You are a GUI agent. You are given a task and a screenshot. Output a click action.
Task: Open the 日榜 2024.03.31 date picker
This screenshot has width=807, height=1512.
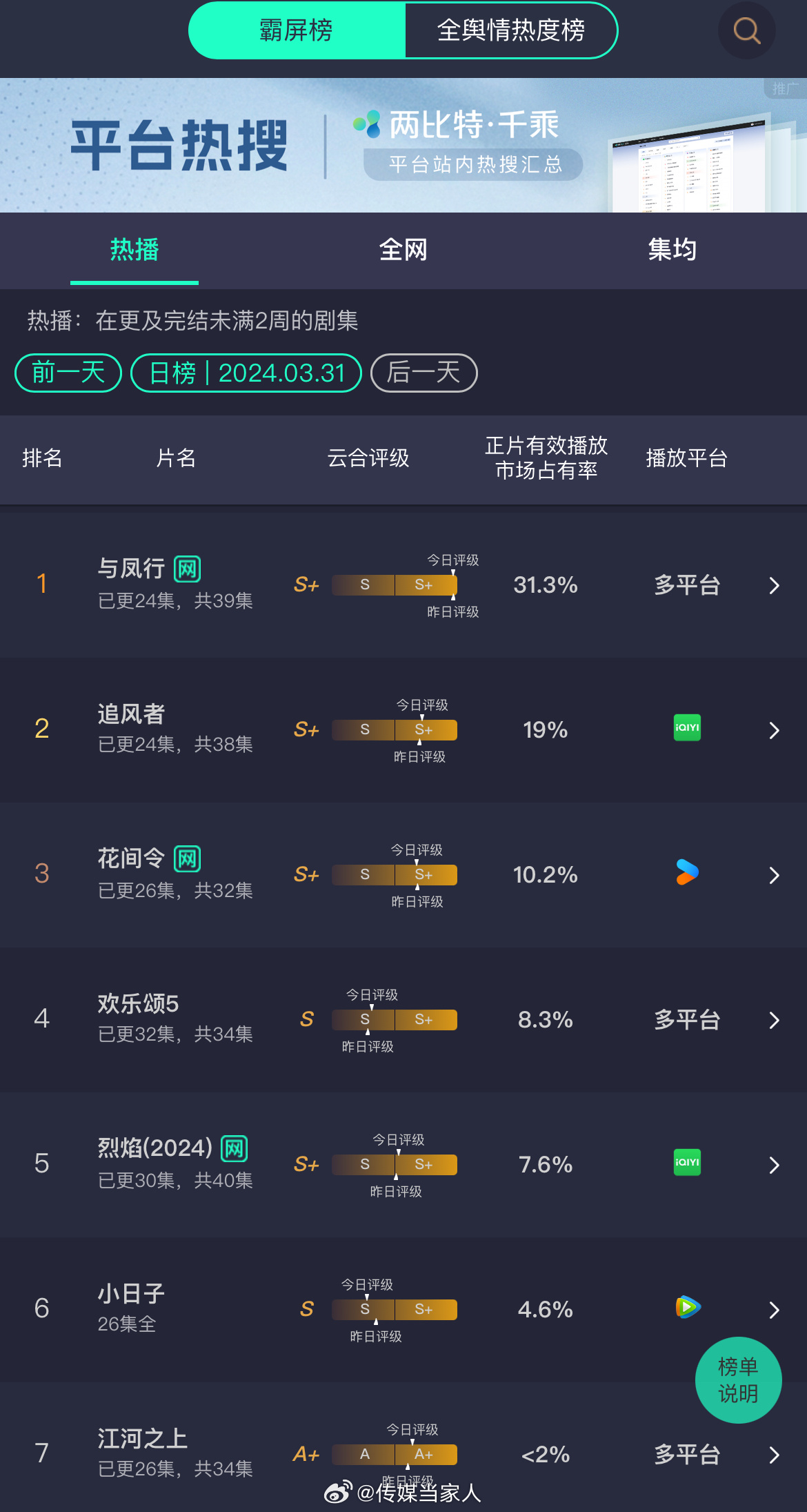(x=246, y=373)
